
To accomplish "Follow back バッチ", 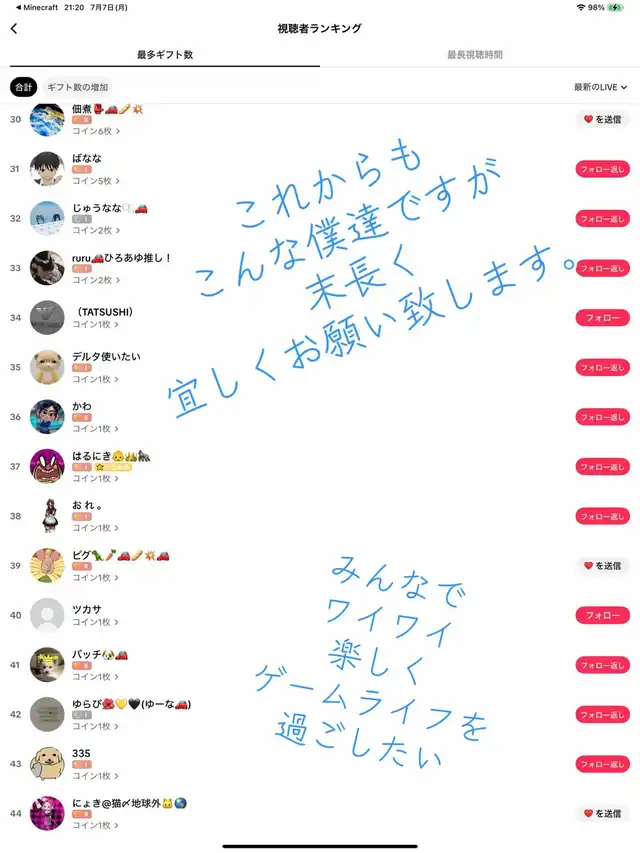I will [x=602, y=665].
